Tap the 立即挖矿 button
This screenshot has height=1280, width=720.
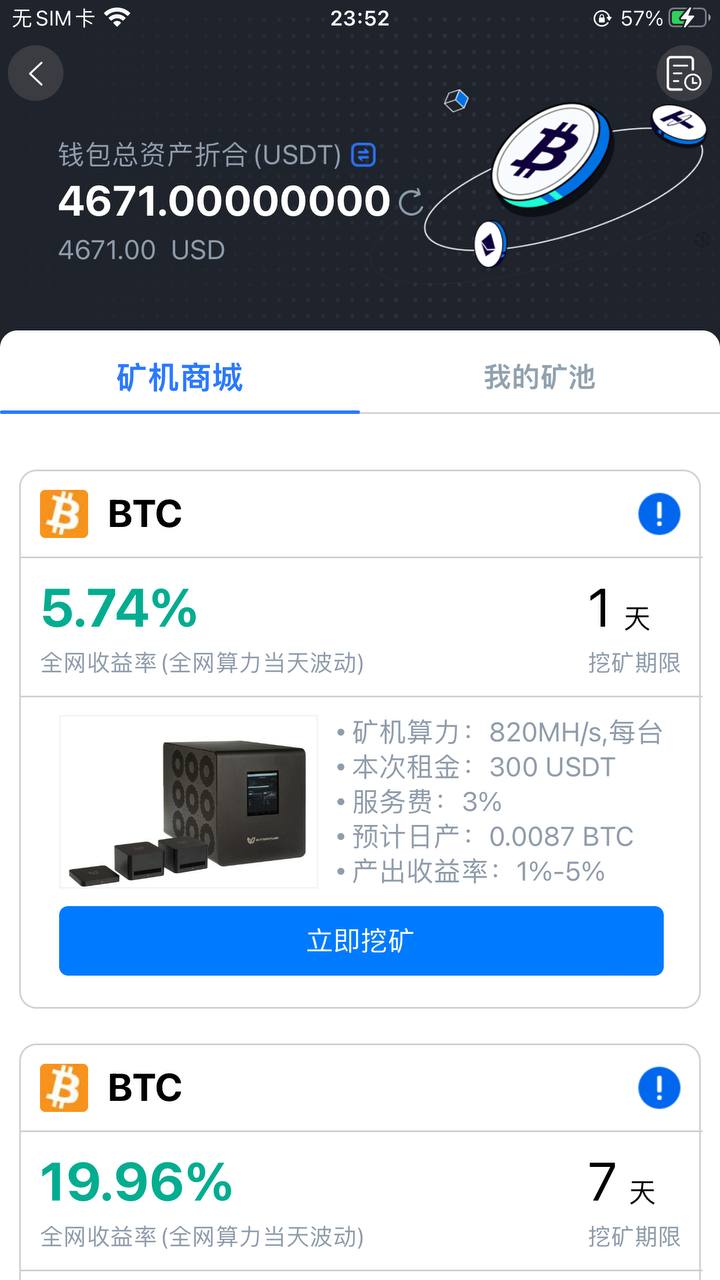[x=361, y=940]
